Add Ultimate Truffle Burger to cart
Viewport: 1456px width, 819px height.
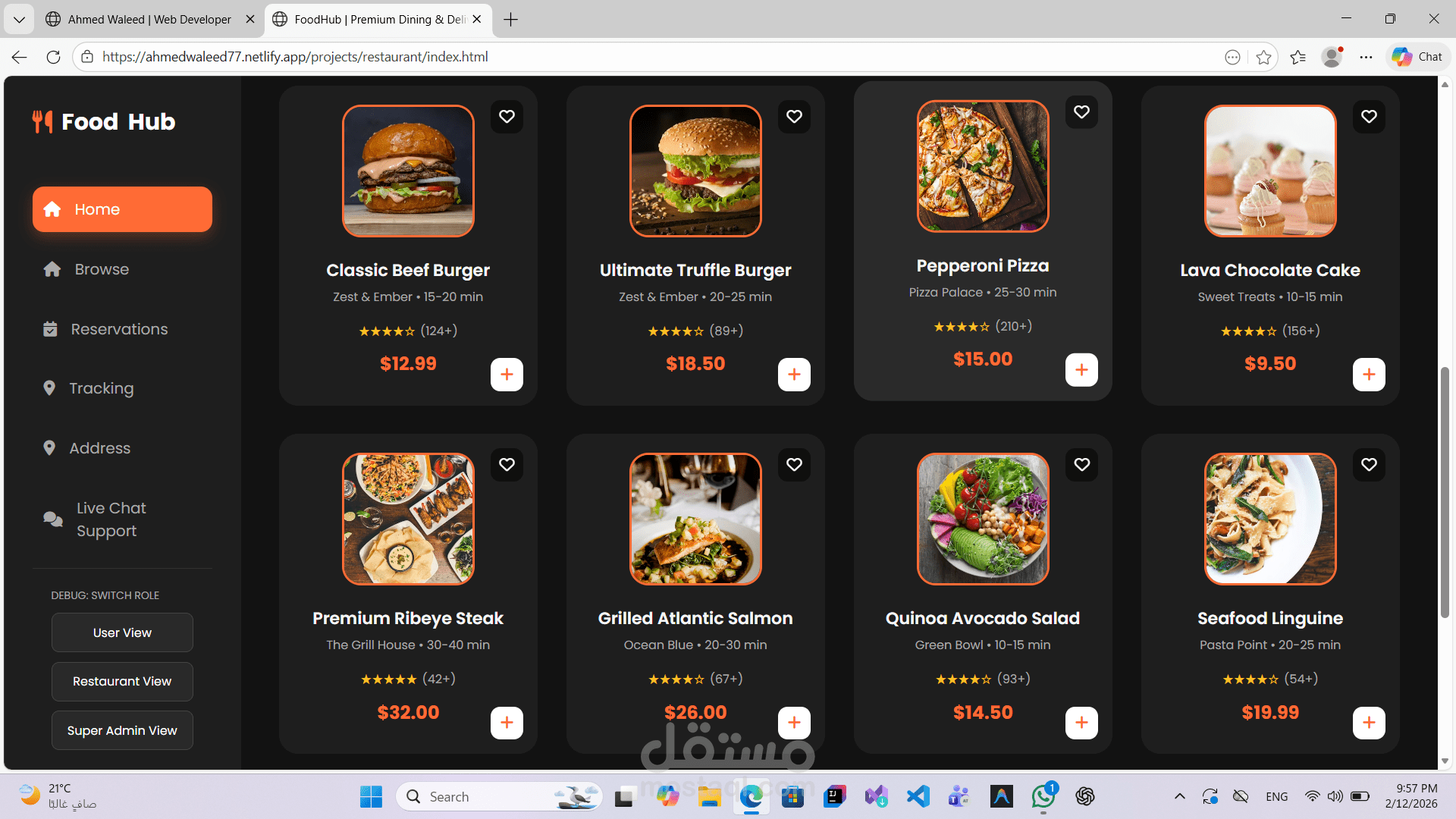pyautogui.click(x=794, y=375)
